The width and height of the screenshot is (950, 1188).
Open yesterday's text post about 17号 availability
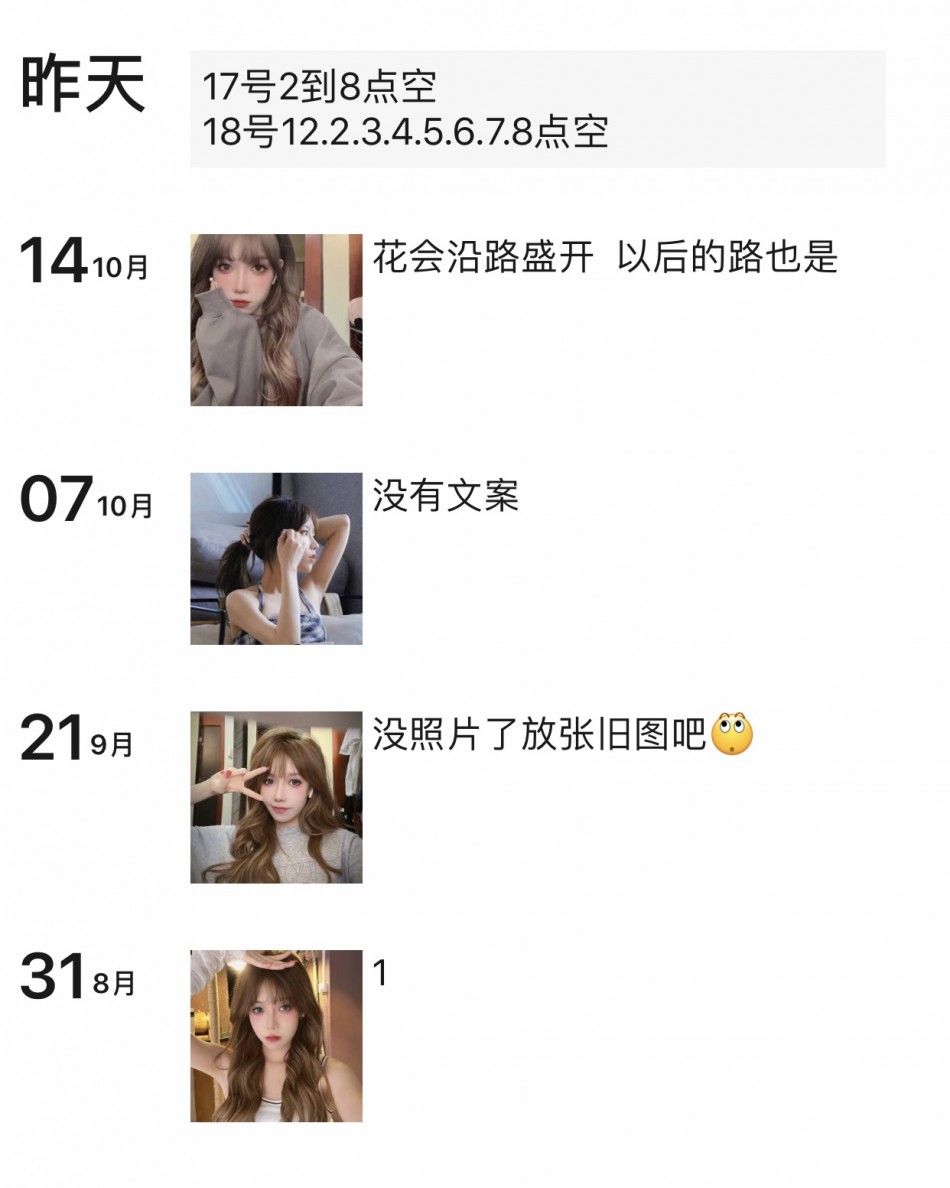[x=537, y=109]
